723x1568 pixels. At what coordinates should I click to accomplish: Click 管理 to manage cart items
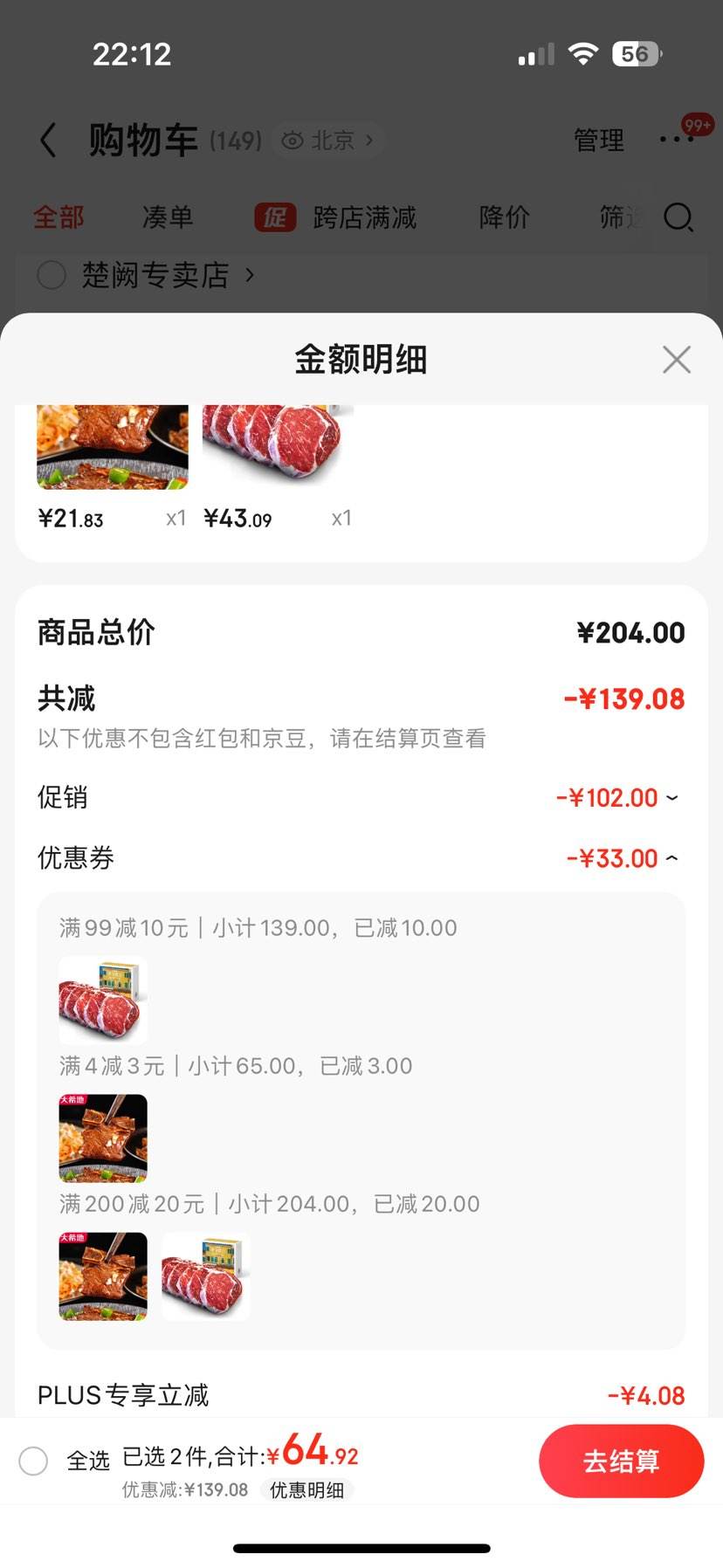click(598, 140)
